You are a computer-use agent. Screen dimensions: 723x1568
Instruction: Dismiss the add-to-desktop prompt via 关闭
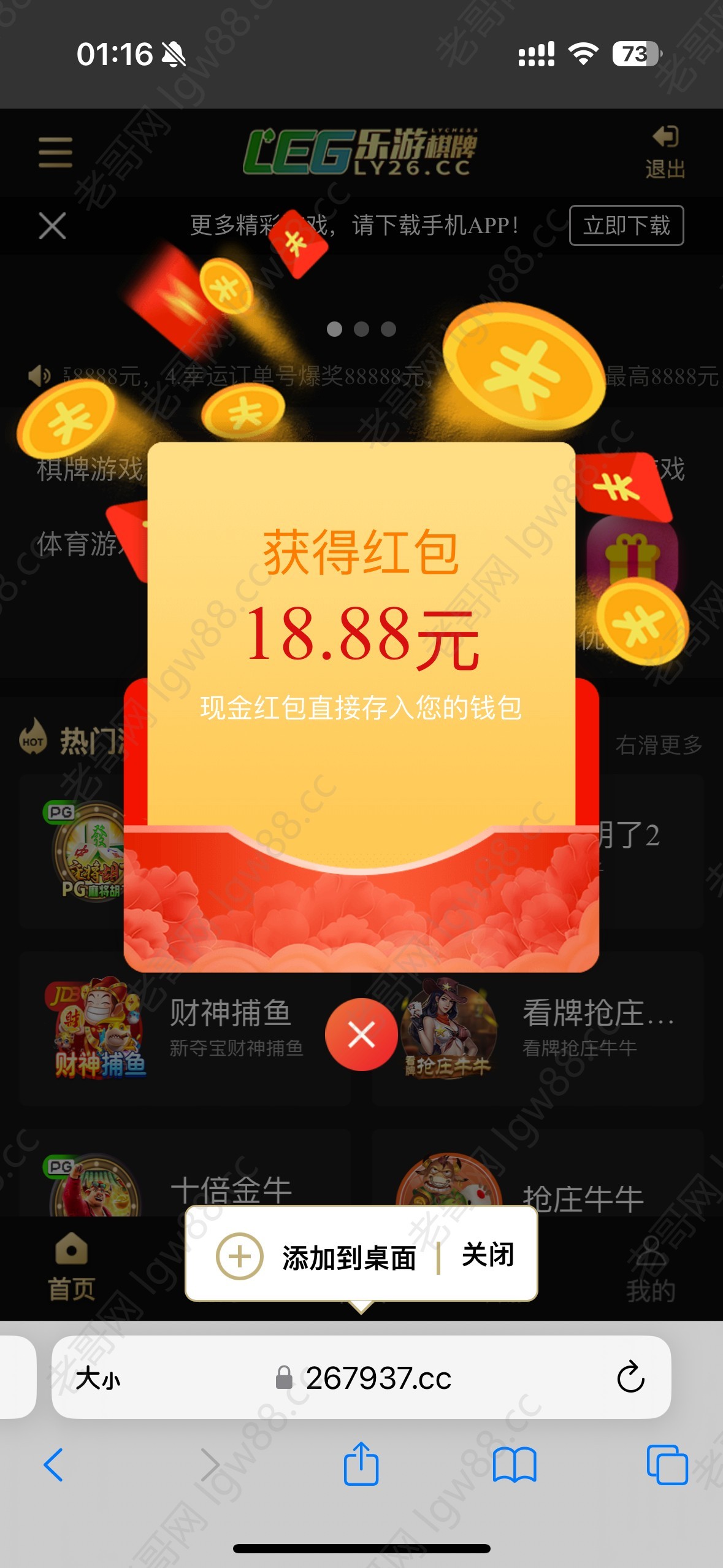488,1255
